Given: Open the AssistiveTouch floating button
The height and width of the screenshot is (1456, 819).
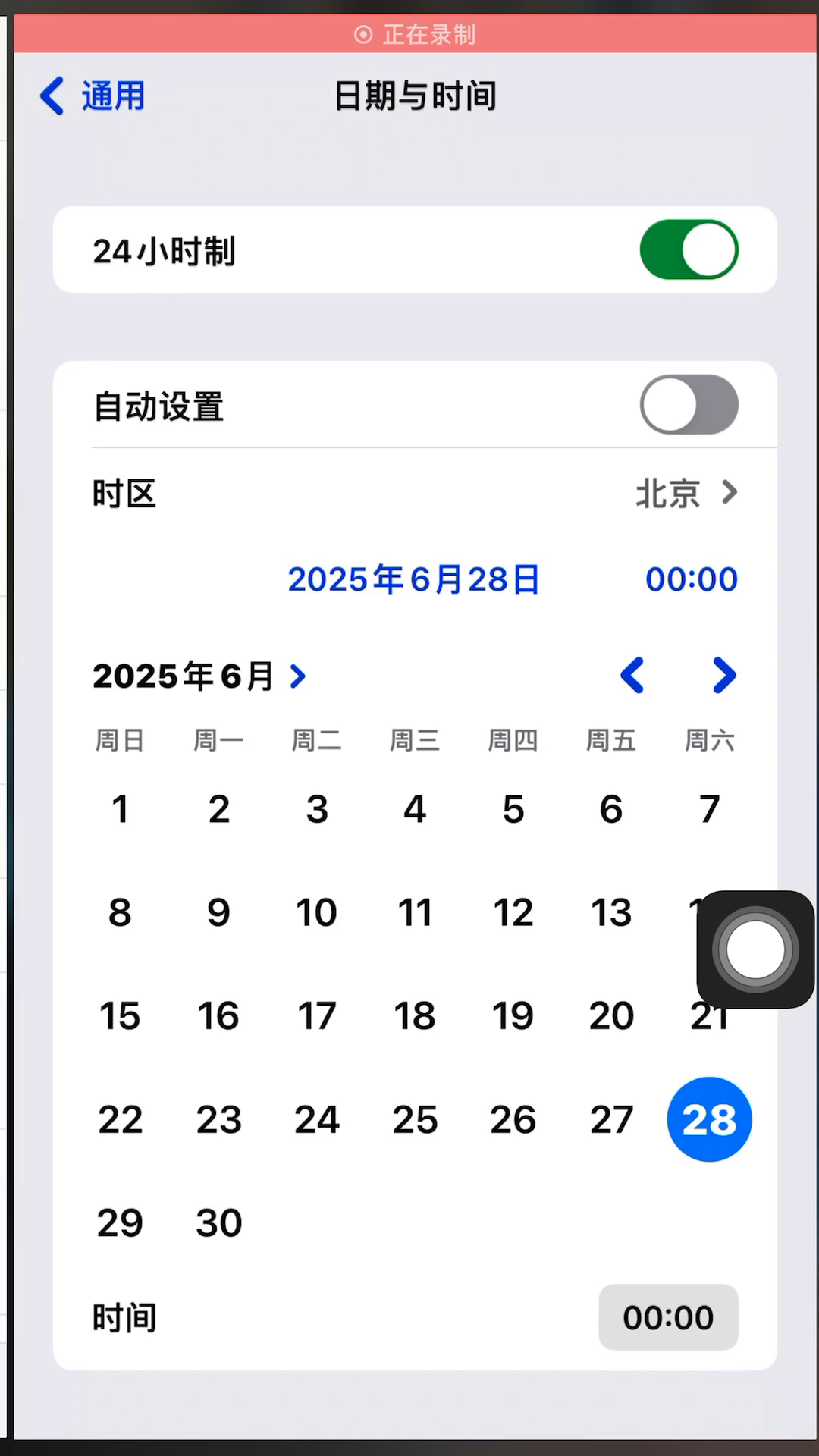Looking at the screenshot, I should (755, 949).
